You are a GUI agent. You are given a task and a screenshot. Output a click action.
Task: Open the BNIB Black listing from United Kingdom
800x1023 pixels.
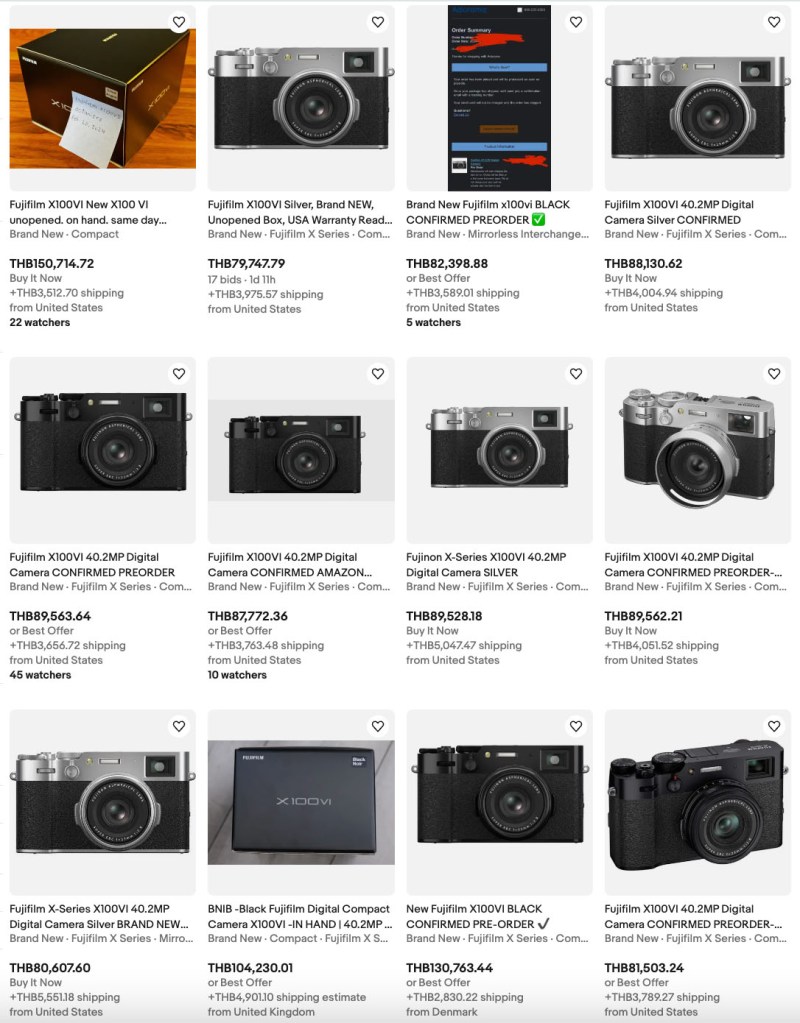(299, 916)
